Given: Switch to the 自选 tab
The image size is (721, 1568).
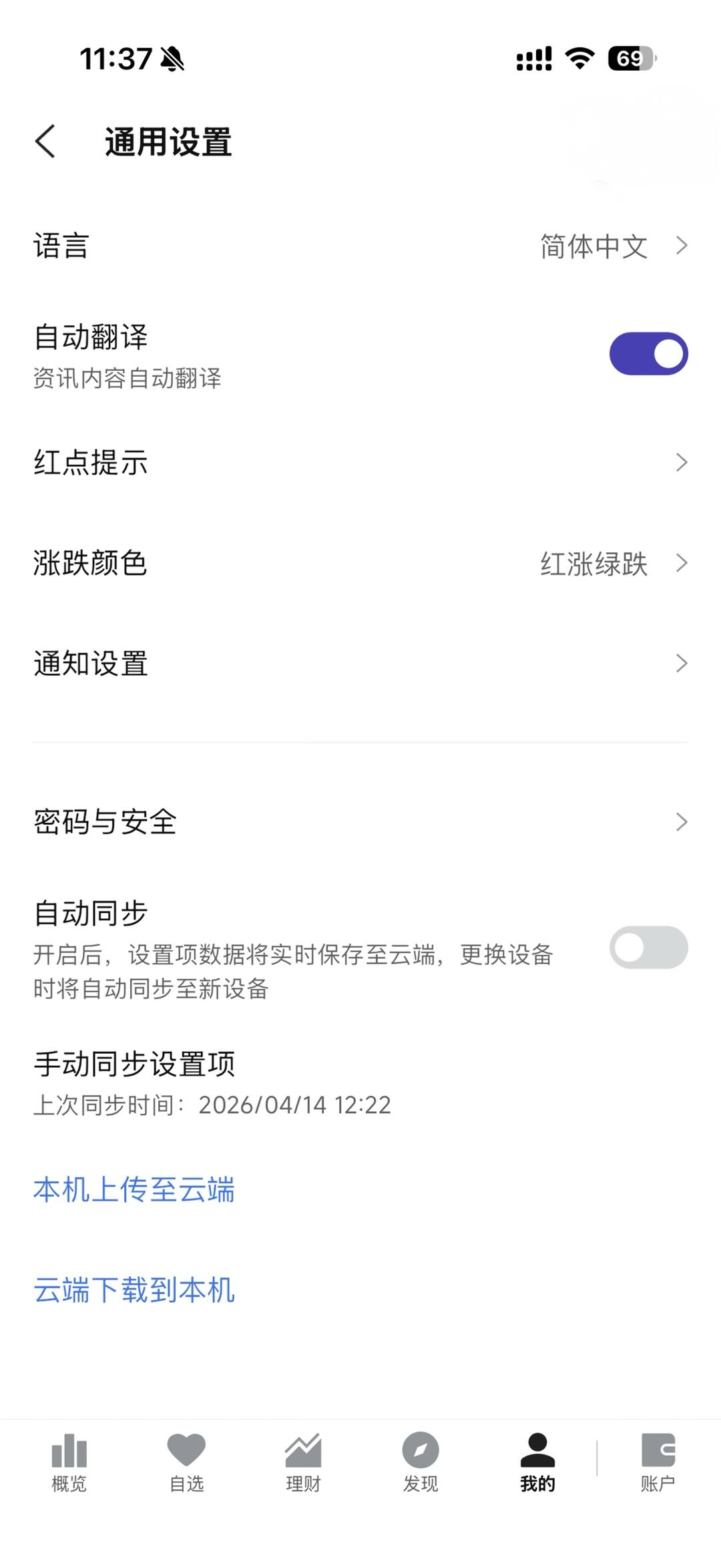Looking at the screenshot, I should coord(186,1462).
